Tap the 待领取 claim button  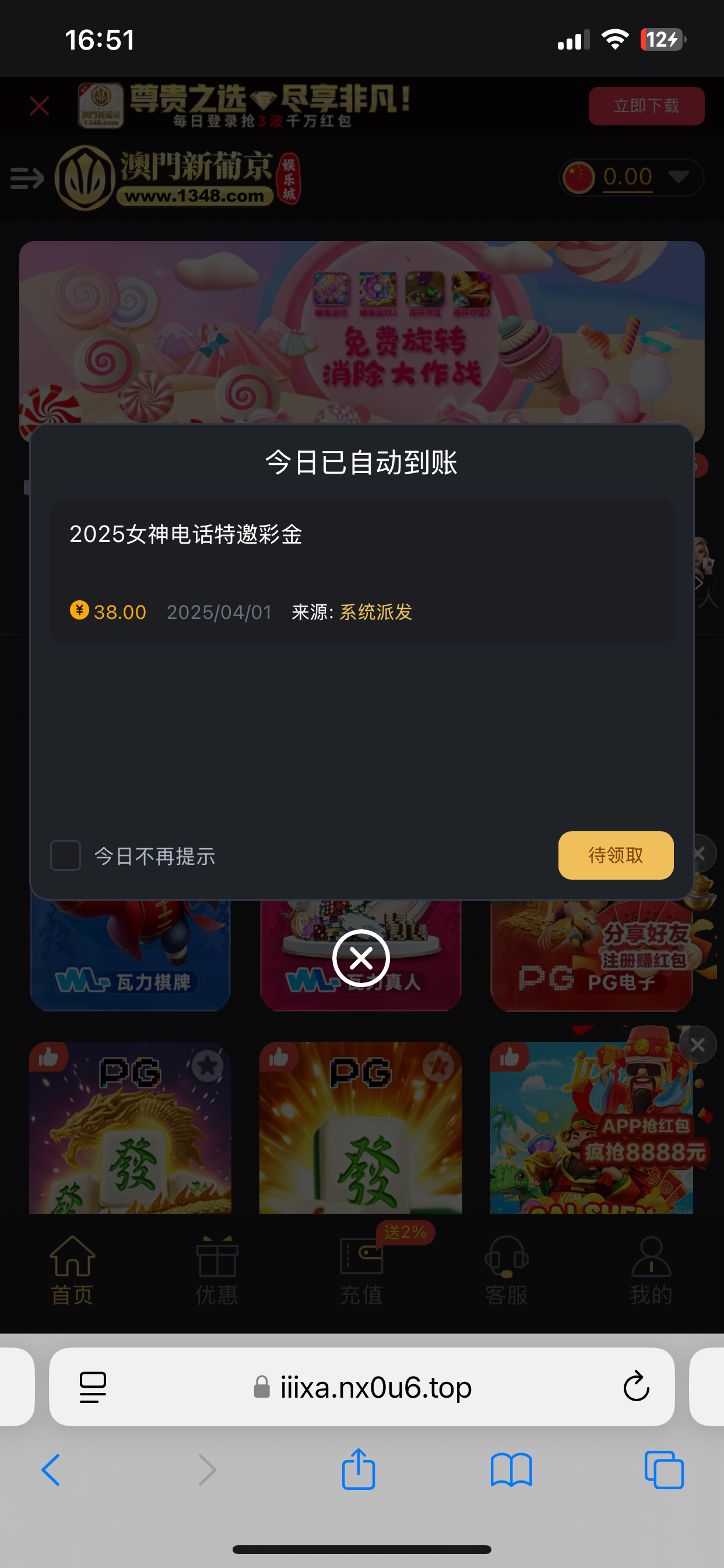(615, 855)
